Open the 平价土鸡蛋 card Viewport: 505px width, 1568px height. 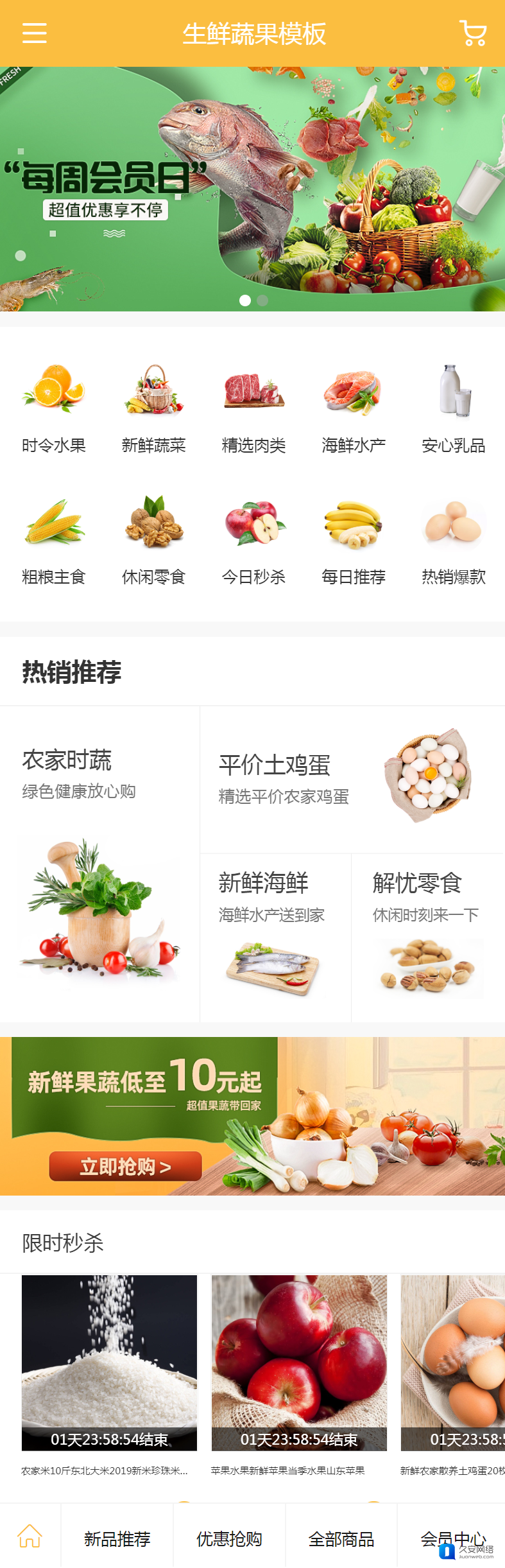[352, 779]
